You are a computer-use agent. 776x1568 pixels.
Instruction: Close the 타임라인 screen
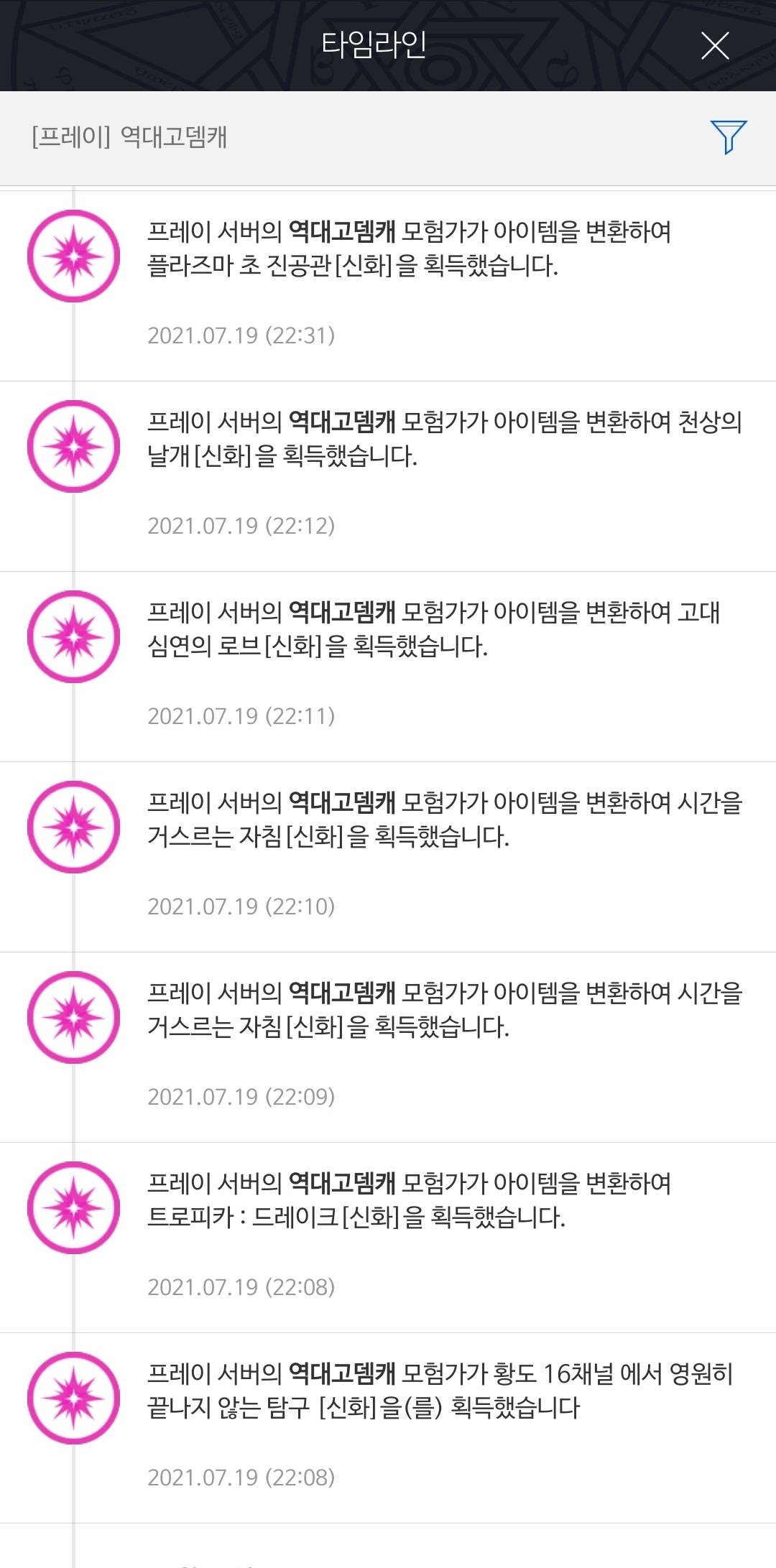[x=714, y=46]
